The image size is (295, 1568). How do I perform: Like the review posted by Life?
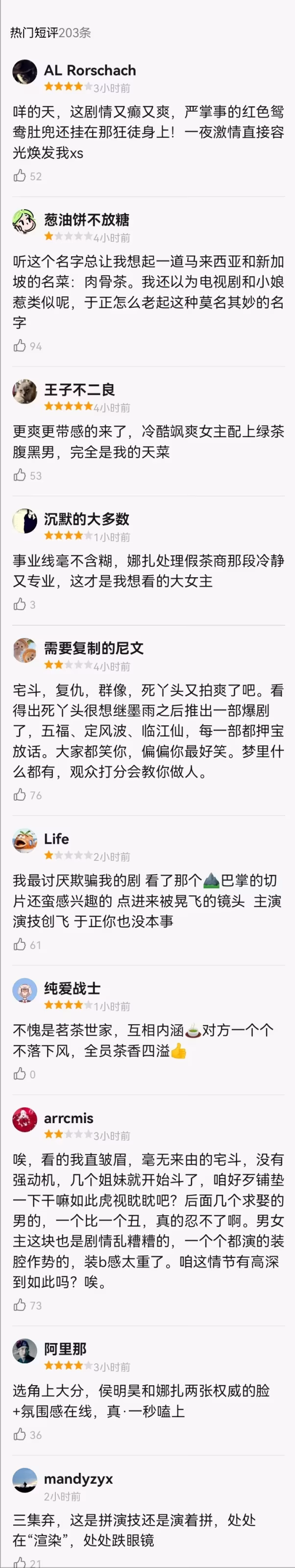click(x=20, y=944)
